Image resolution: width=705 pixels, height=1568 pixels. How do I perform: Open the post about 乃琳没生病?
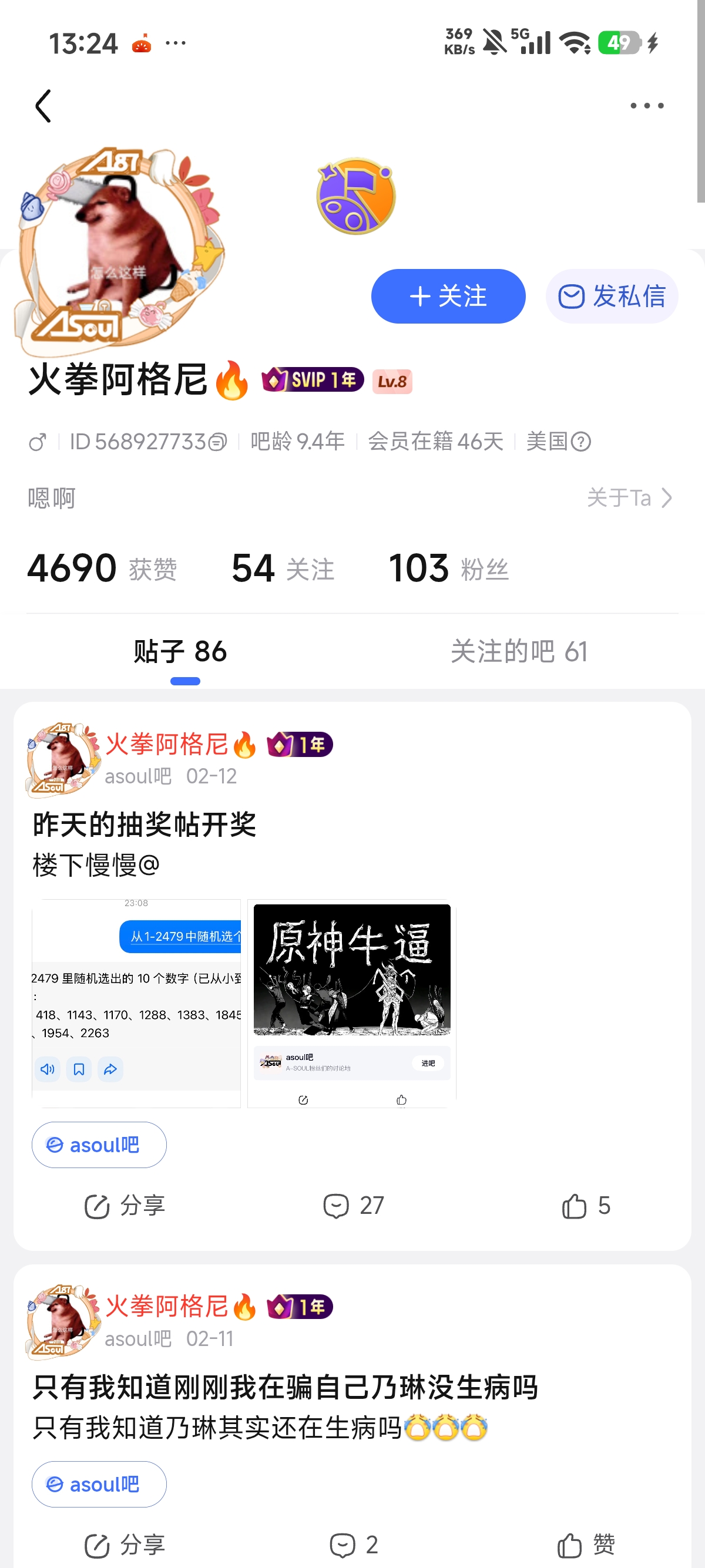pyautogui.click(x=285, y=1388)
